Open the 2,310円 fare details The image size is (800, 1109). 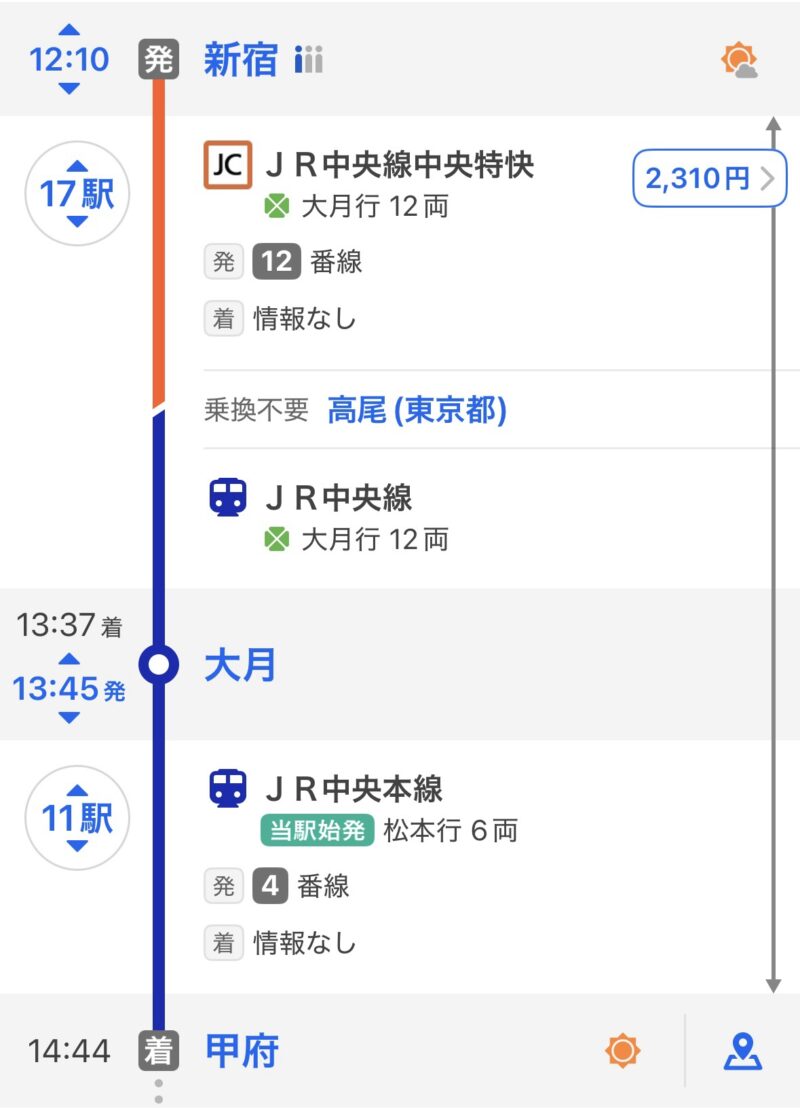(x=709, y=179)
